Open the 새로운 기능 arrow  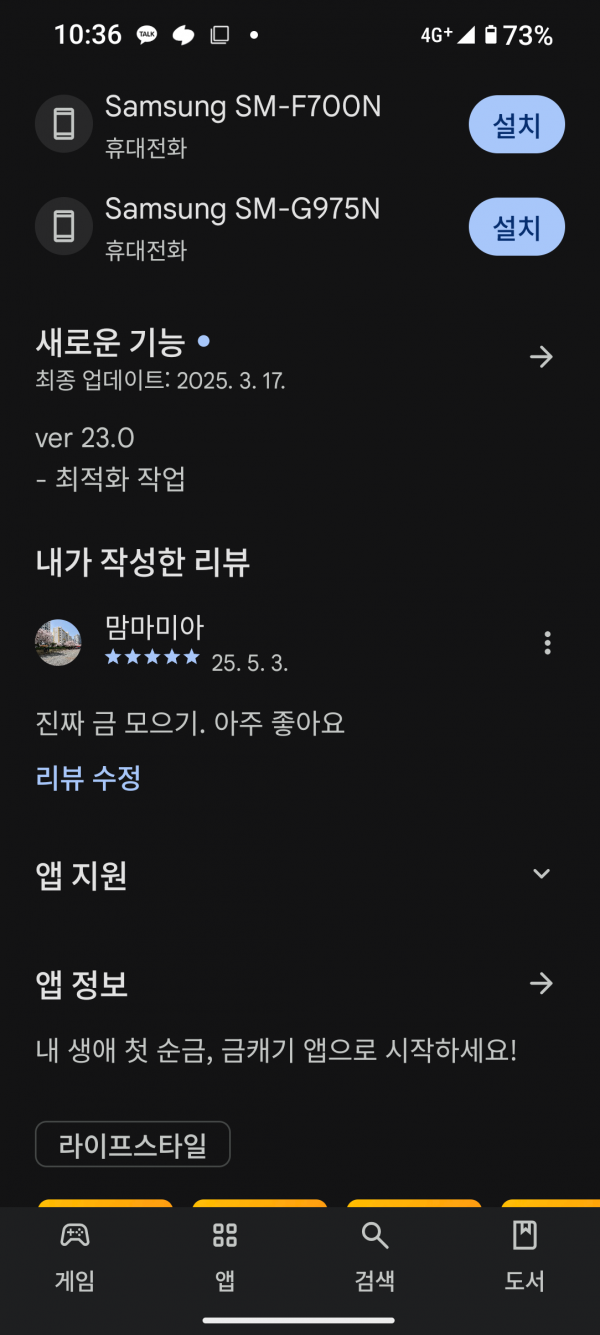coord(541,357)
